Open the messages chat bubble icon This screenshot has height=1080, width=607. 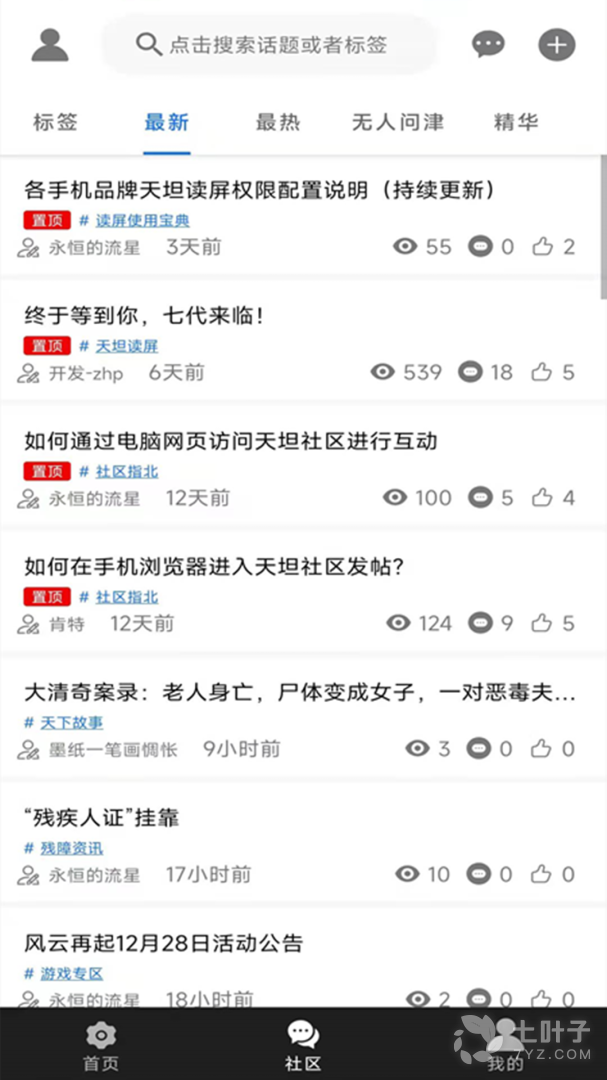pyautogui.click(x=488, y=44)
